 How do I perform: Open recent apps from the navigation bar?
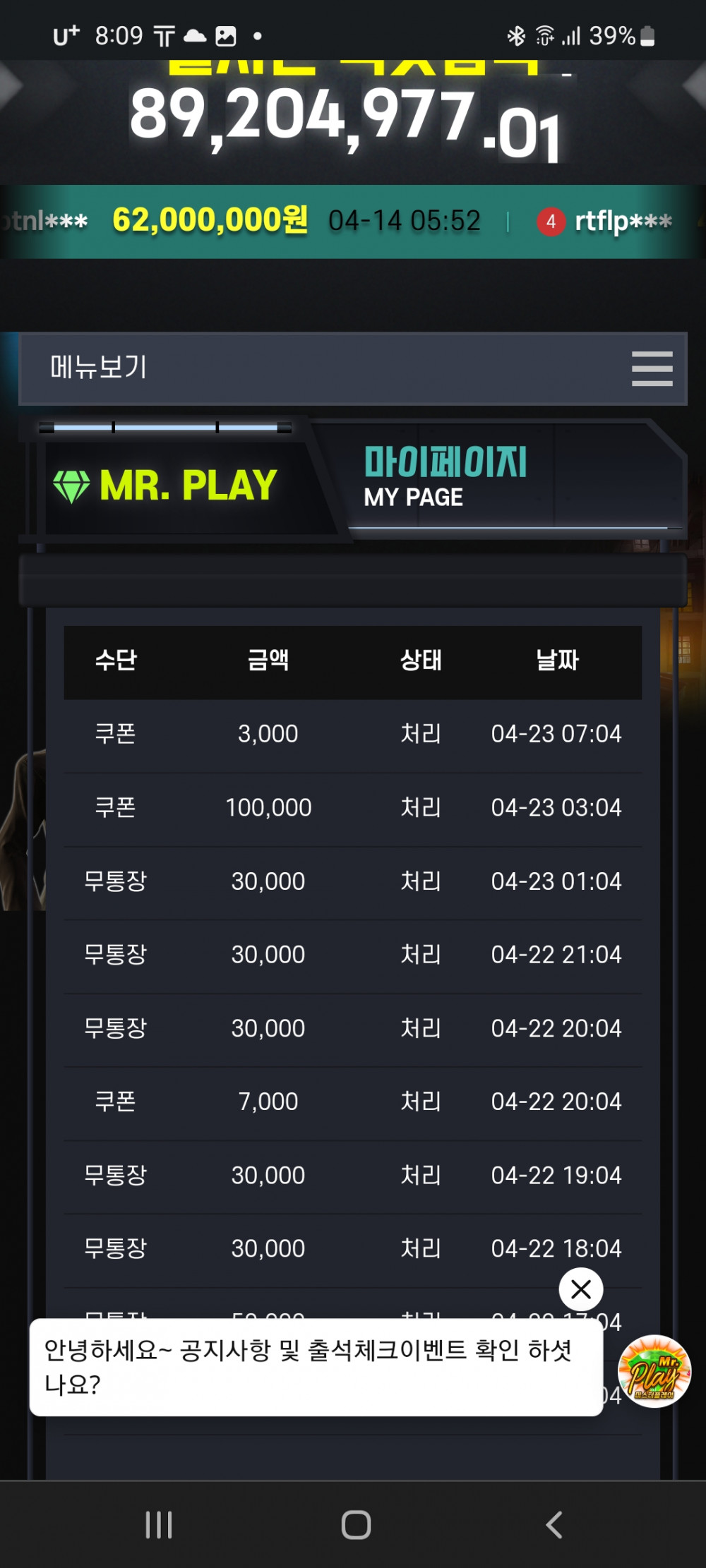pos(158,1525)
